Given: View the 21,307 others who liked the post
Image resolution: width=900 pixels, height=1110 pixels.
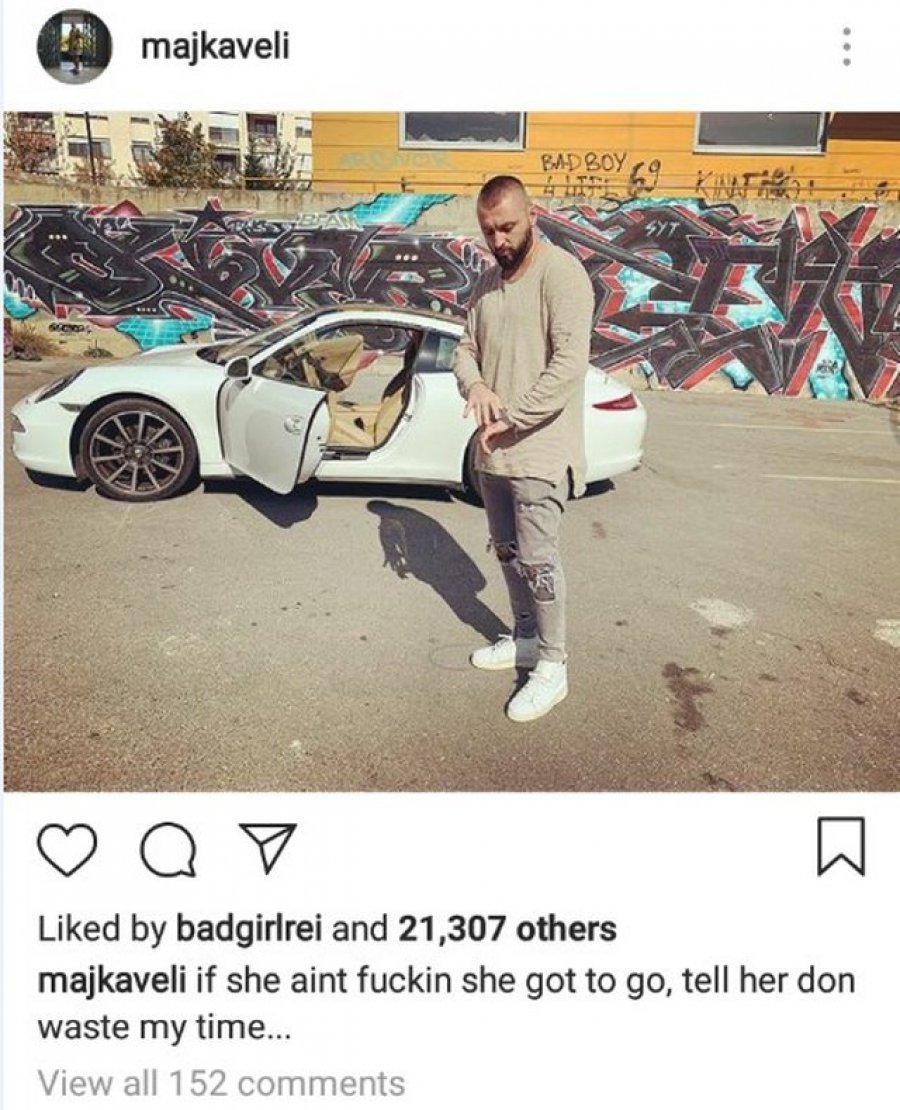Looking at the screenshot, I should pos(507,930).
